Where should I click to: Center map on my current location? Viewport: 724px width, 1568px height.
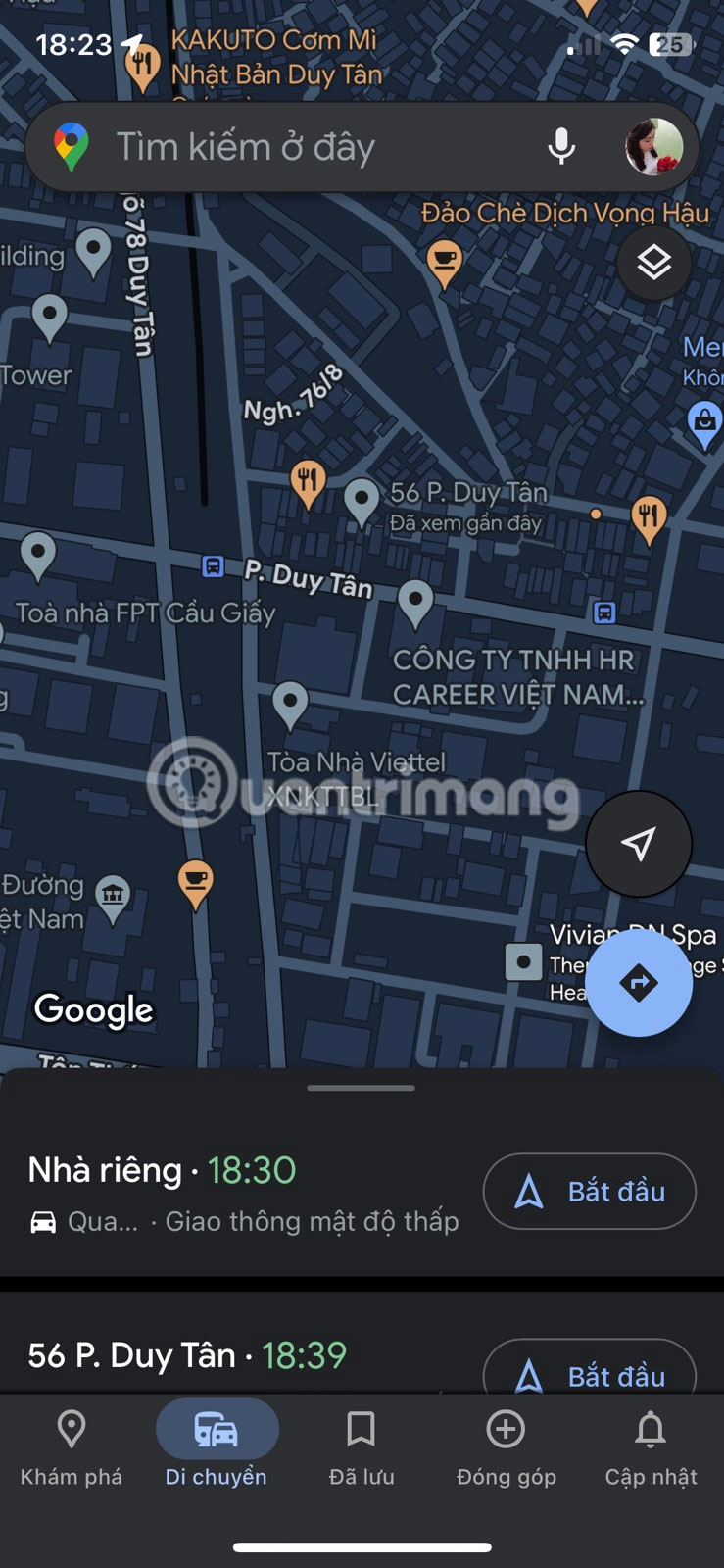(x=639, y=843)
